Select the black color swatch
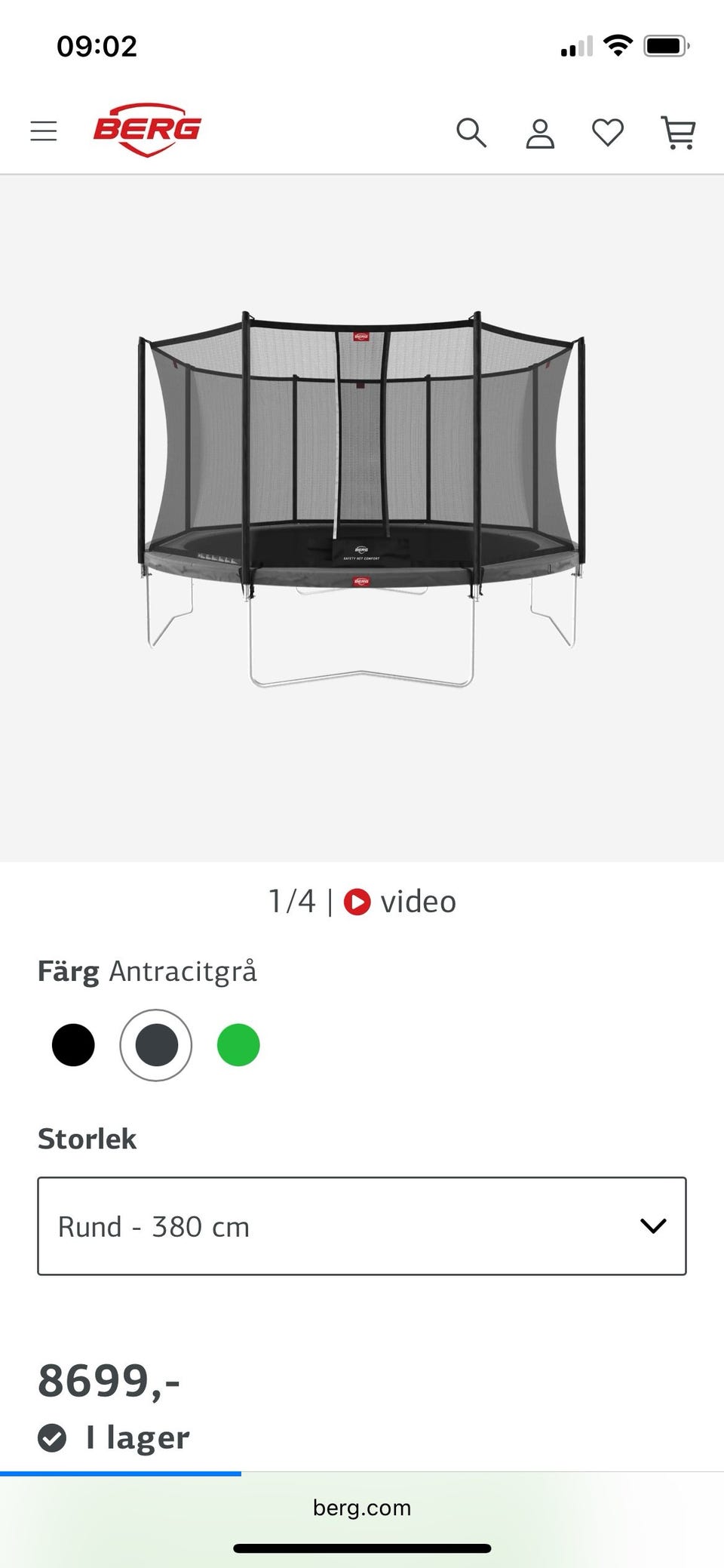This screenshot has width=724, height=1568. point(73,1045)
